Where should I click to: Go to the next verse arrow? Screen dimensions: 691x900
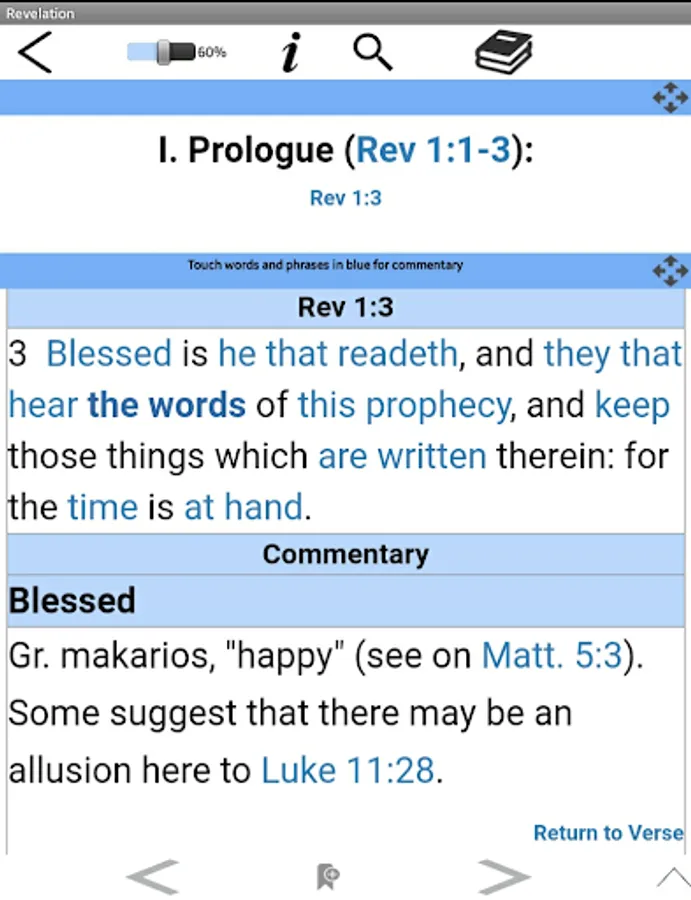point(503,877)
